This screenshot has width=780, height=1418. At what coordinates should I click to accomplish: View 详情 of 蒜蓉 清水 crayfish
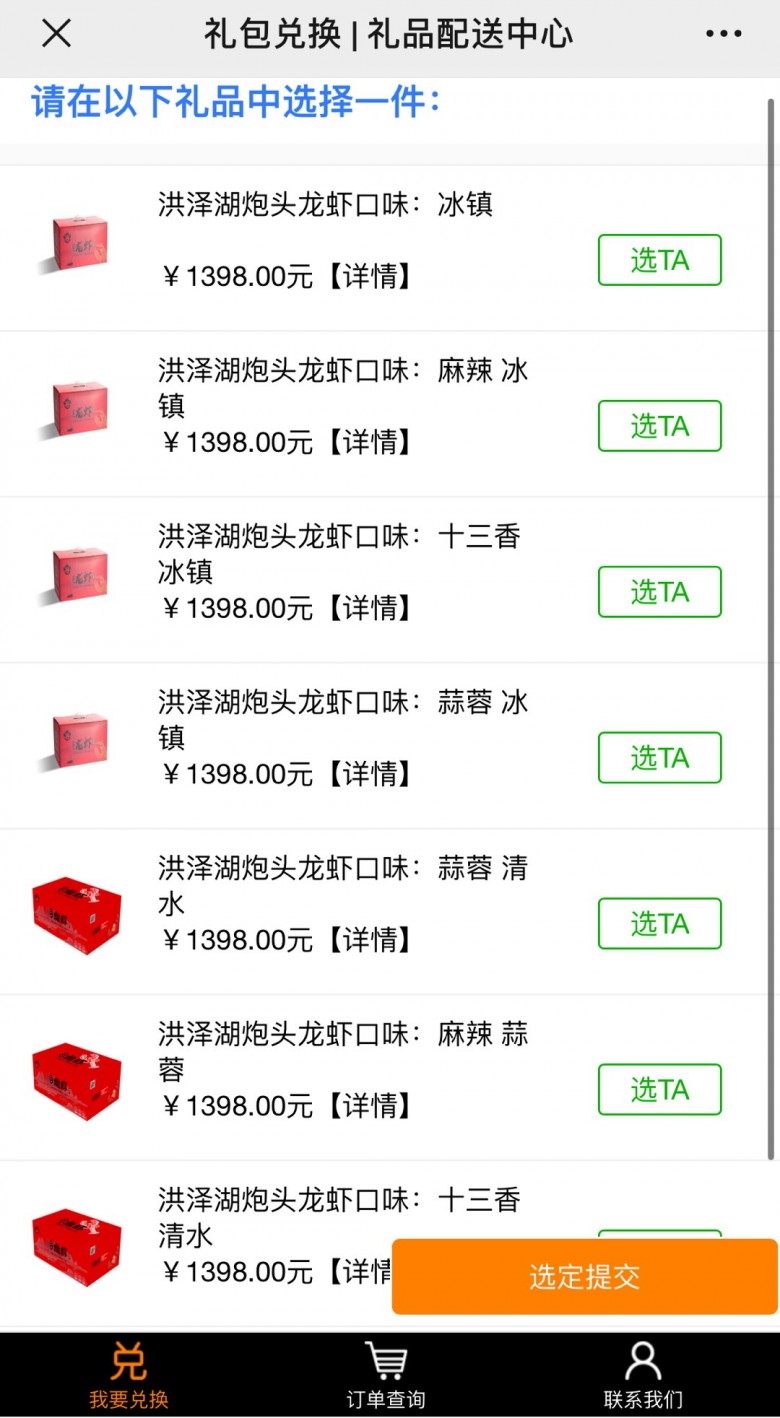tap(371, 940)
